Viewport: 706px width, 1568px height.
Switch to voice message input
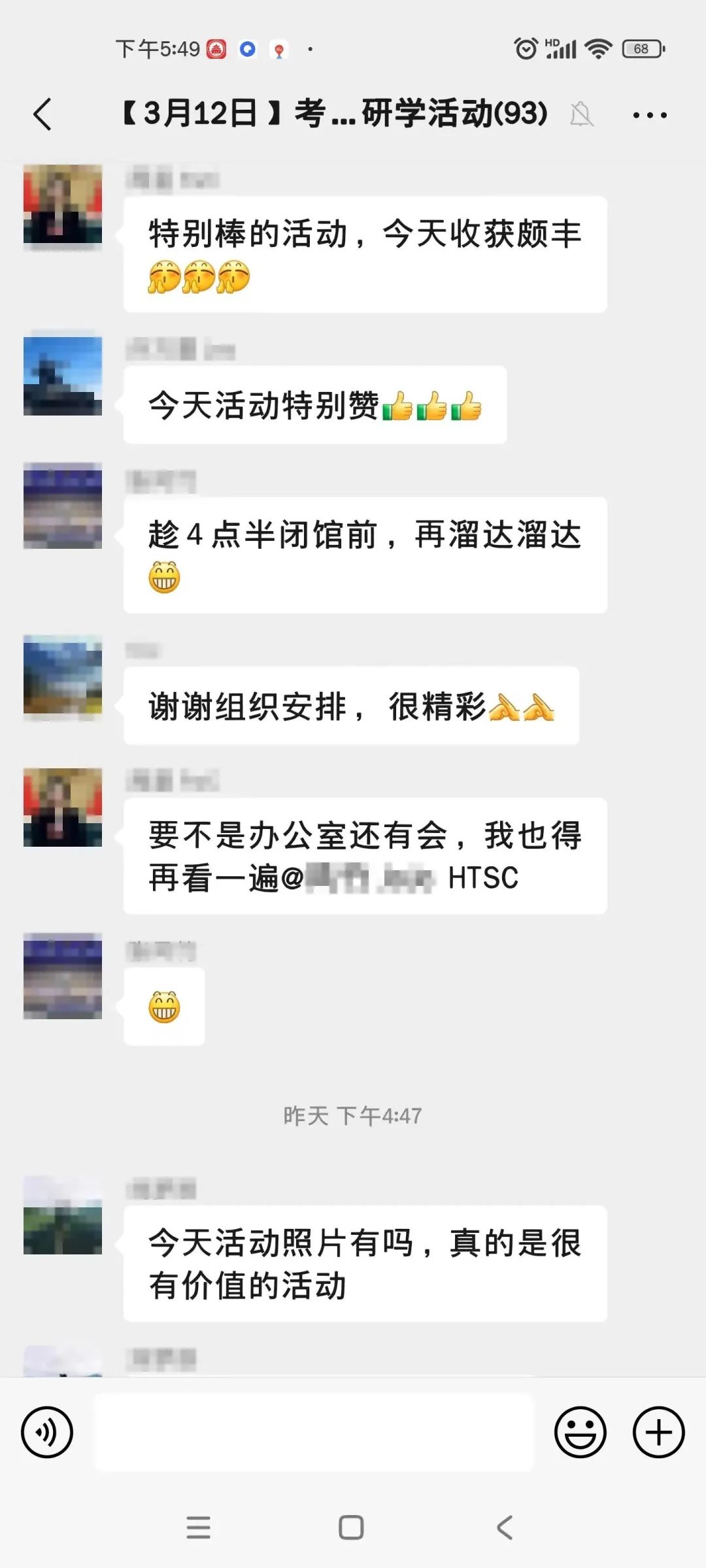[47, 1432]
